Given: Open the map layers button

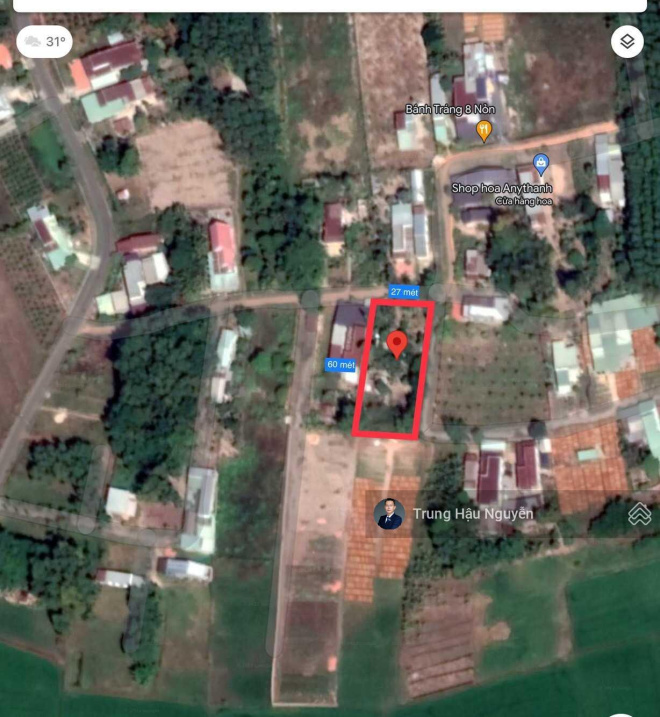Looking at the screenshot, I should click(627, 41).
